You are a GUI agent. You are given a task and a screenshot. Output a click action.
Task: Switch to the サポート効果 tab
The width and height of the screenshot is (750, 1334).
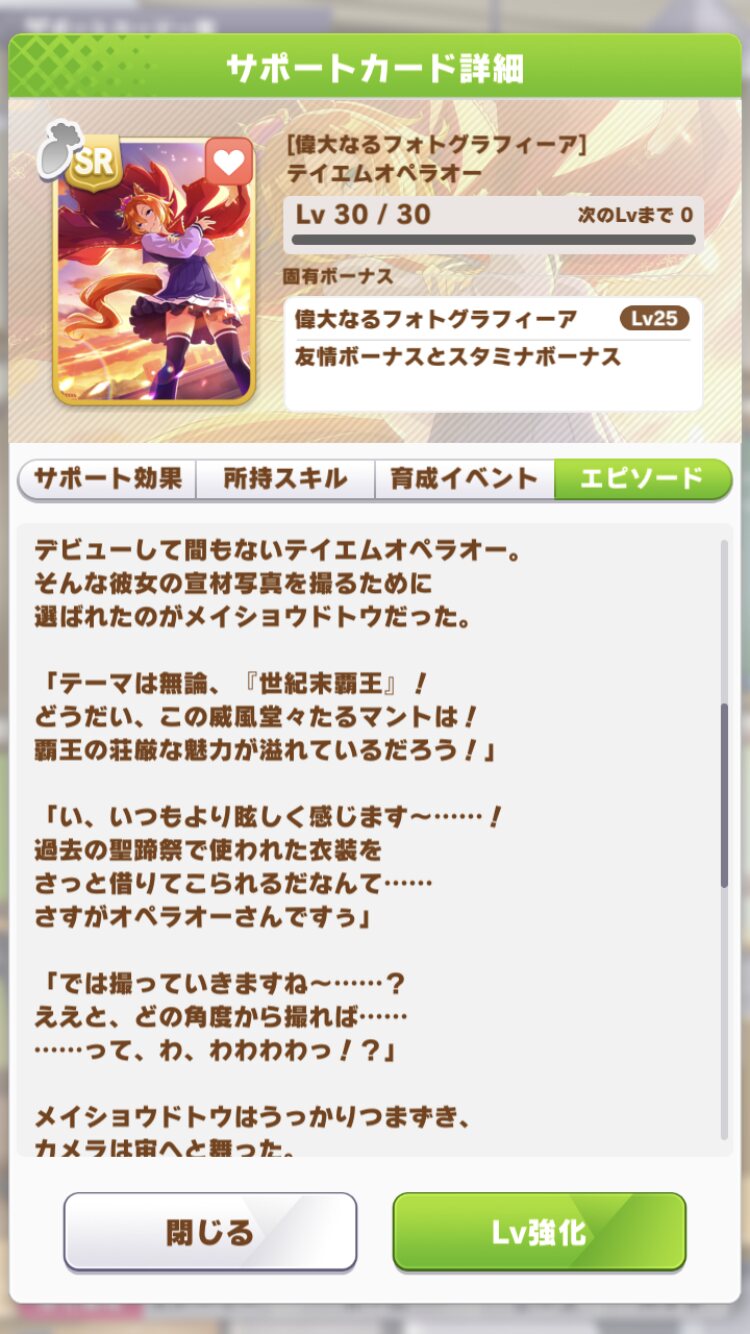point(107,479)
